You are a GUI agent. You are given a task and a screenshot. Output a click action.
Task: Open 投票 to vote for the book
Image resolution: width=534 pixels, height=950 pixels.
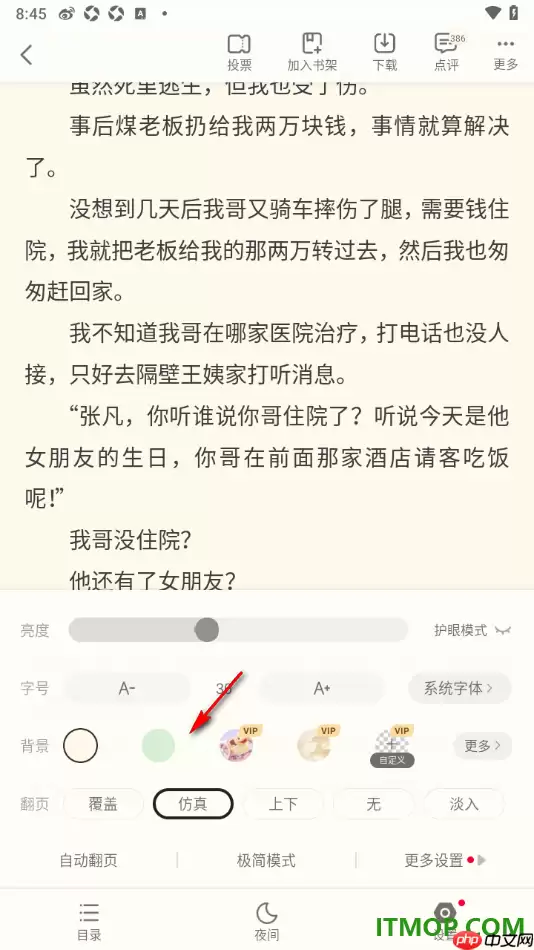tap(239, 52)
